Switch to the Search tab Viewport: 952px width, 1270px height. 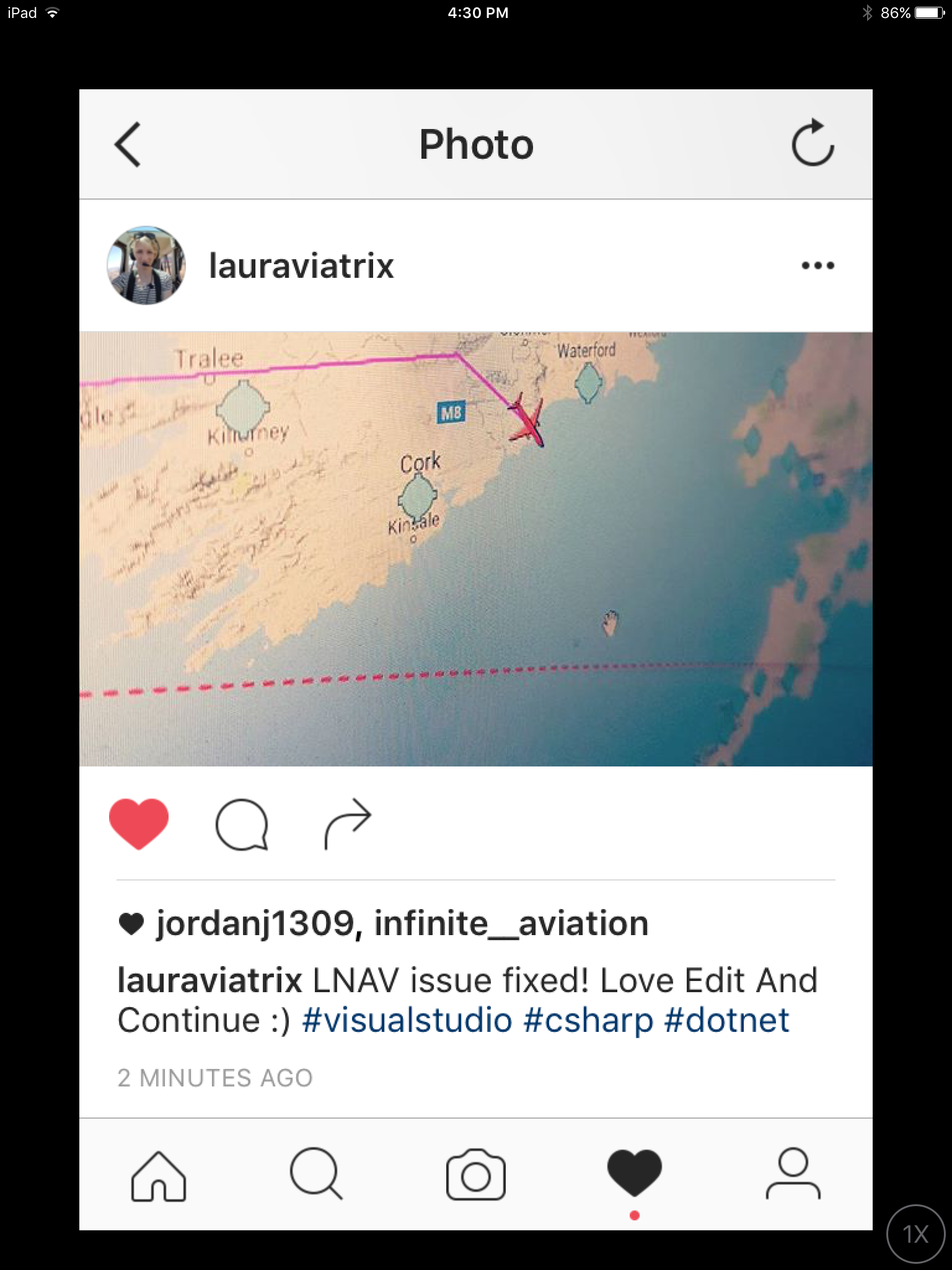pyautogui.click(x=316, y=1175)
